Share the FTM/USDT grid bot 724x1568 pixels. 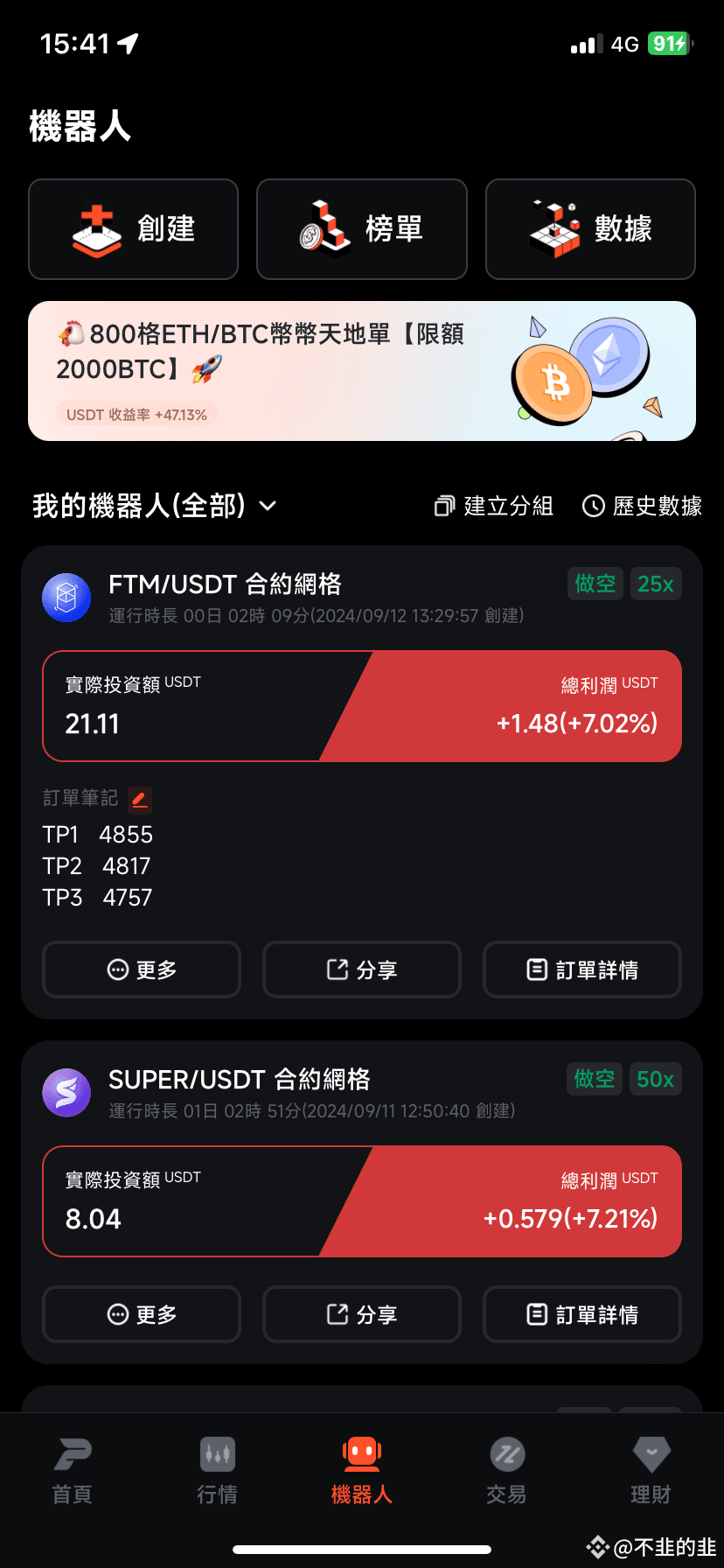tap(362, 969)
